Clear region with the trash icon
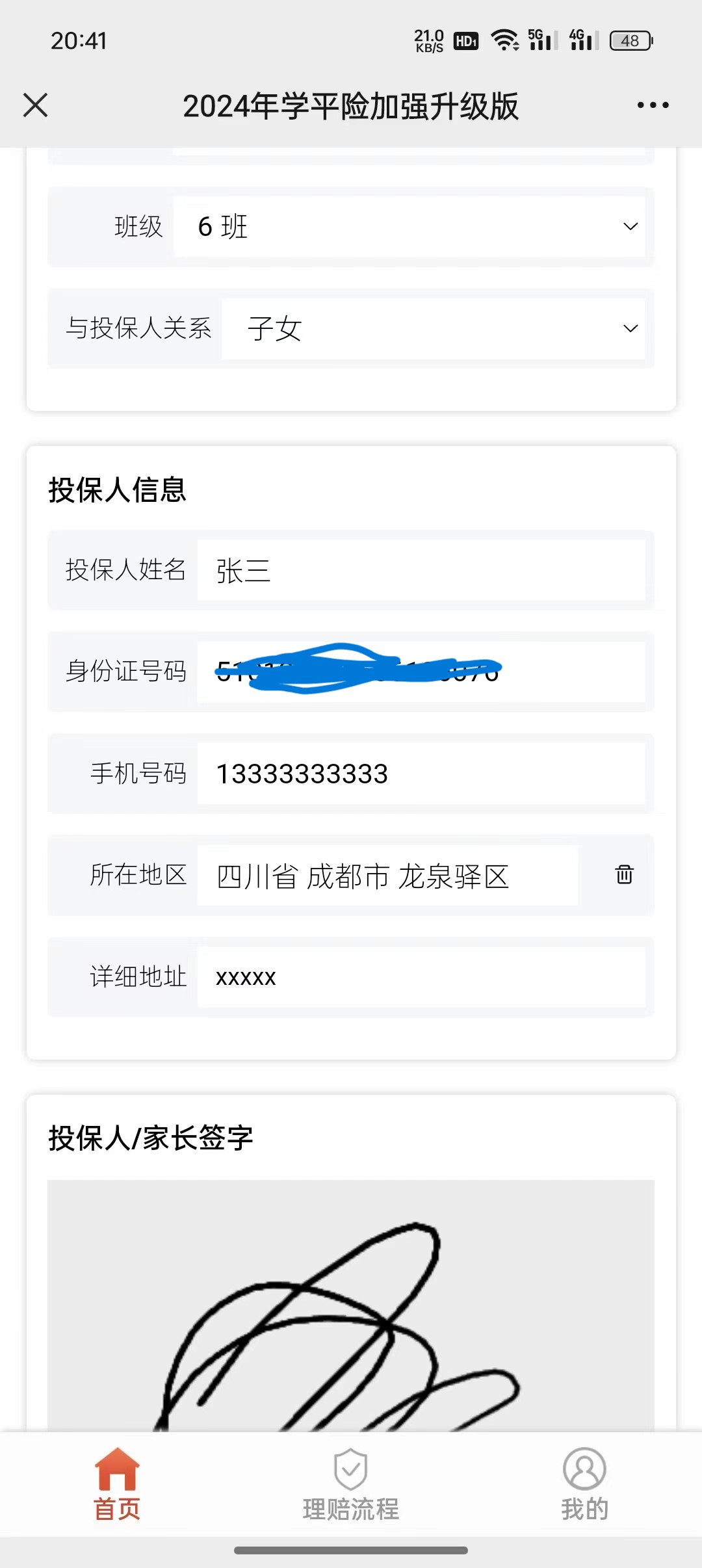 624,875
